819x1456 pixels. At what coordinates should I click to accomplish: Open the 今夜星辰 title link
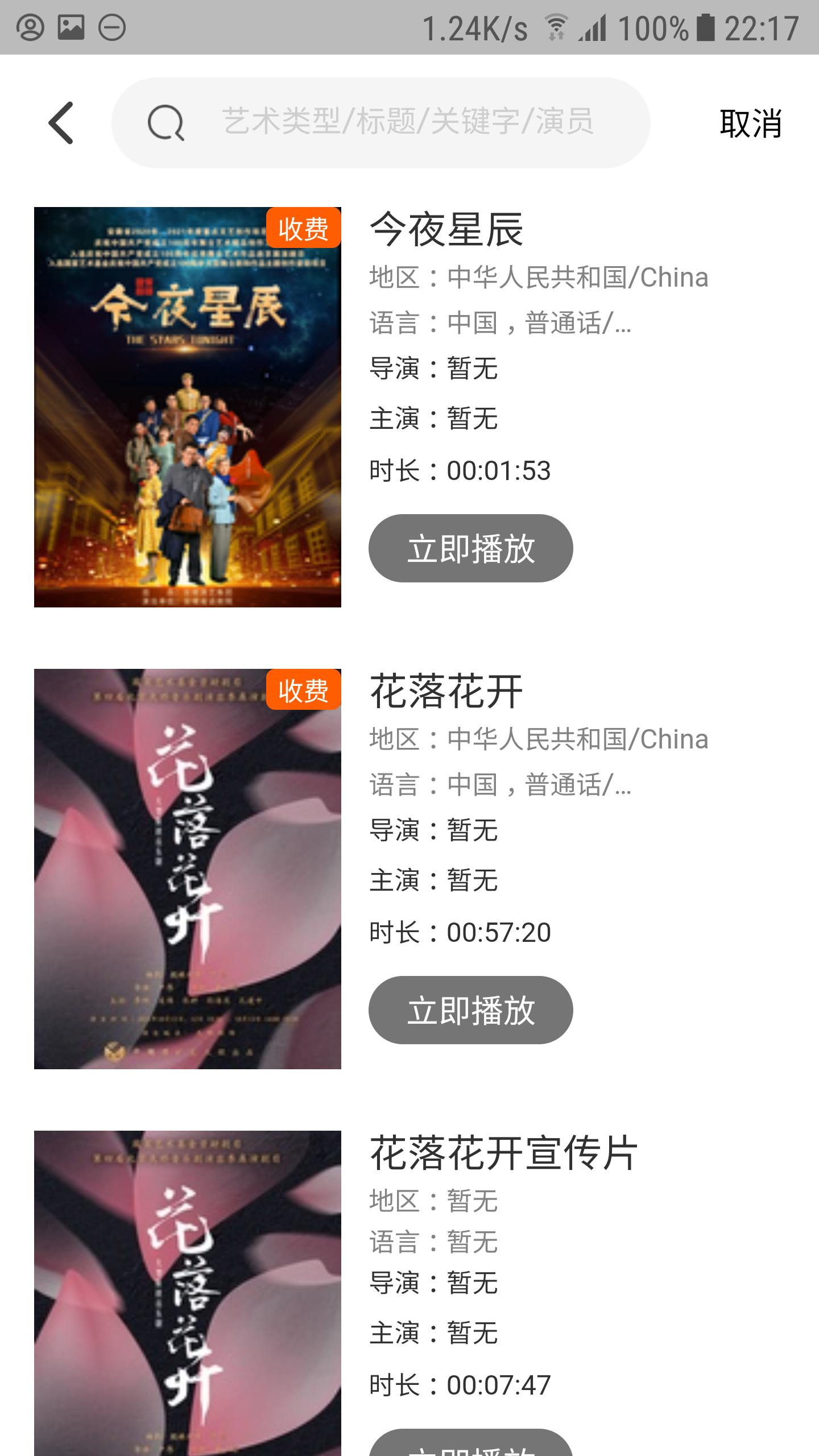click(446, 229)
